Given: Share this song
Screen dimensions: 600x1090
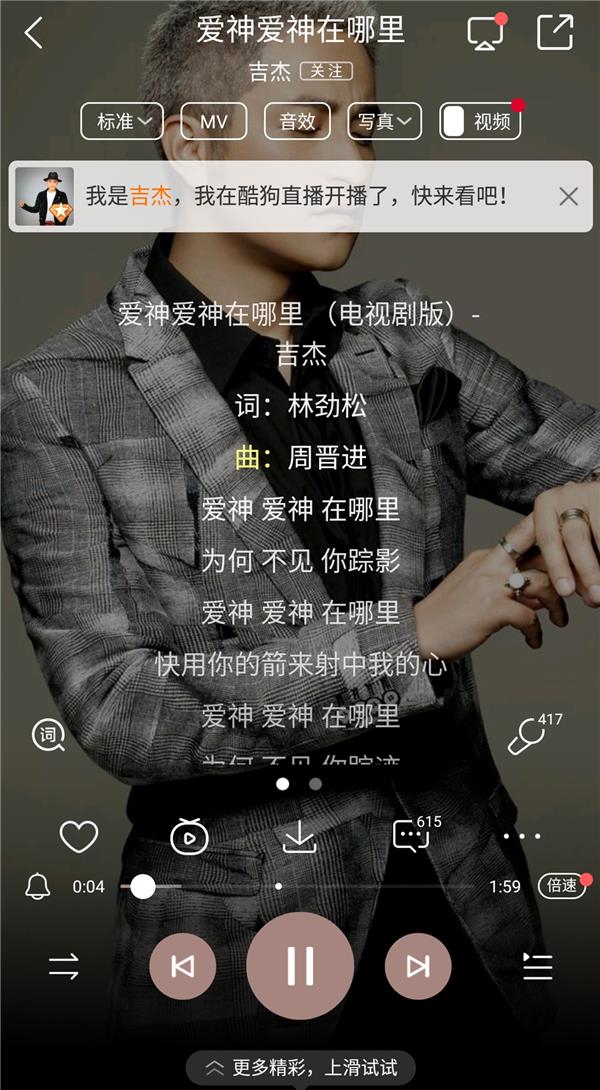Looking at the screenshot, I should pos(555,32).
